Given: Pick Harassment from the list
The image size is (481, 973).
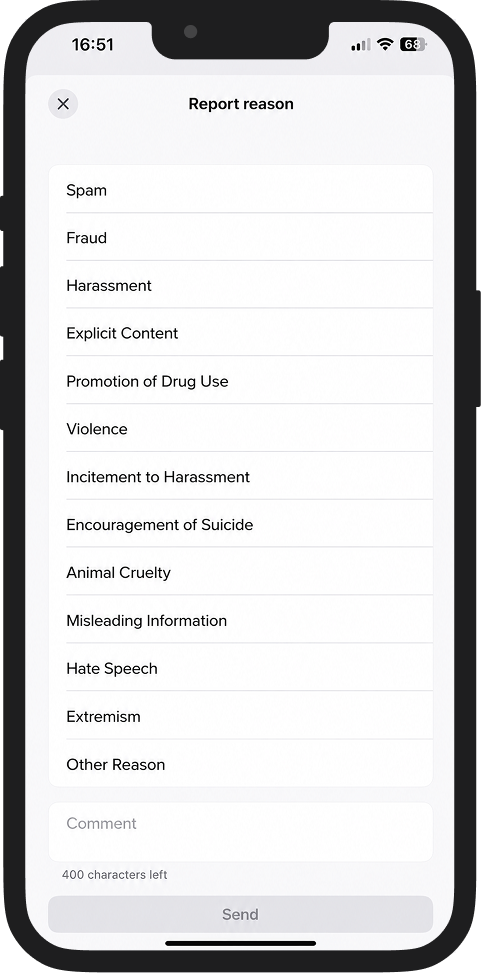Looking at the screenshot, I should pyautogui.click(x=241, y=285).
